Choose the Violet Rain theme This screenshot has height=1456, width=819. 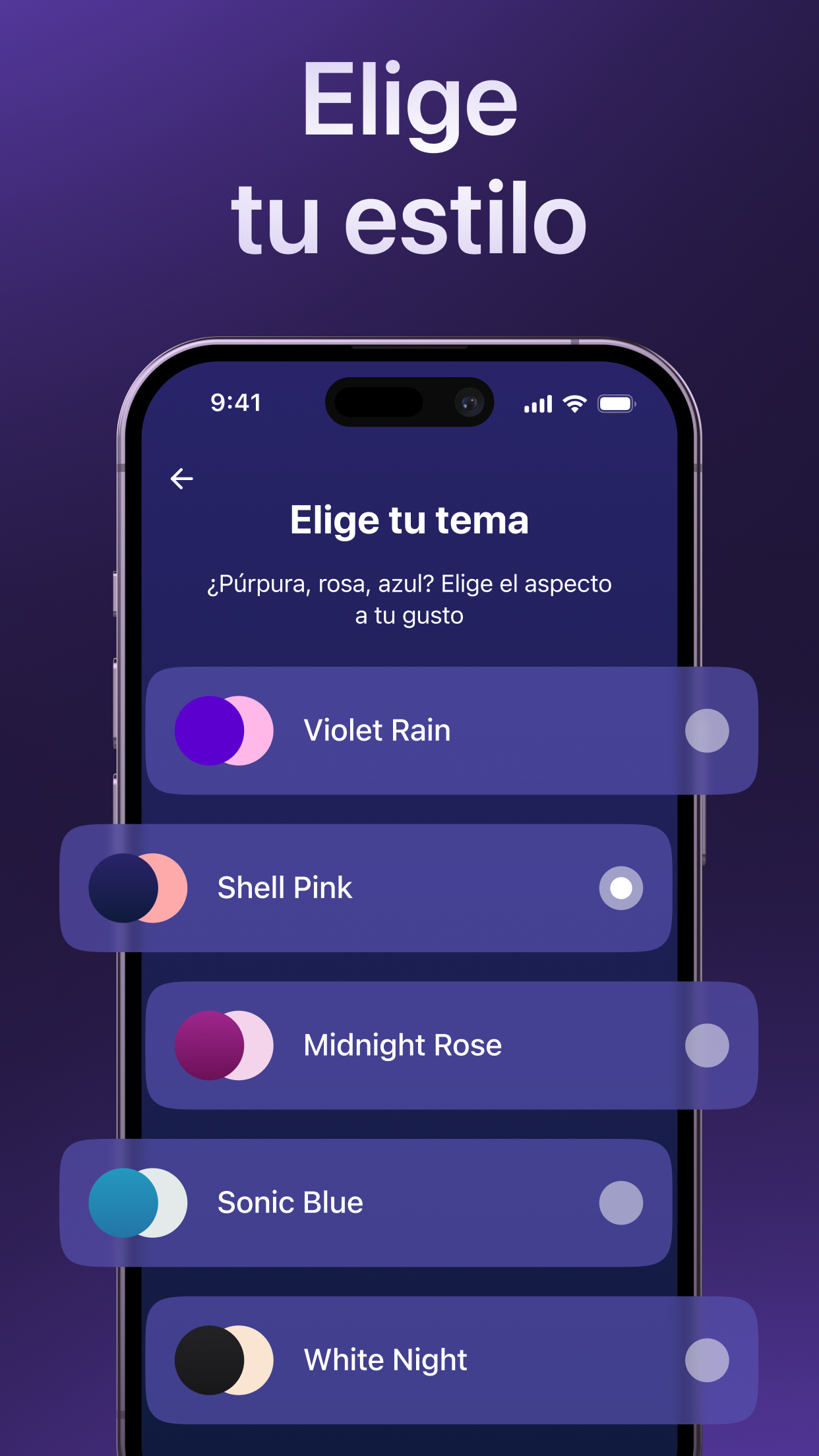(409, 730)
